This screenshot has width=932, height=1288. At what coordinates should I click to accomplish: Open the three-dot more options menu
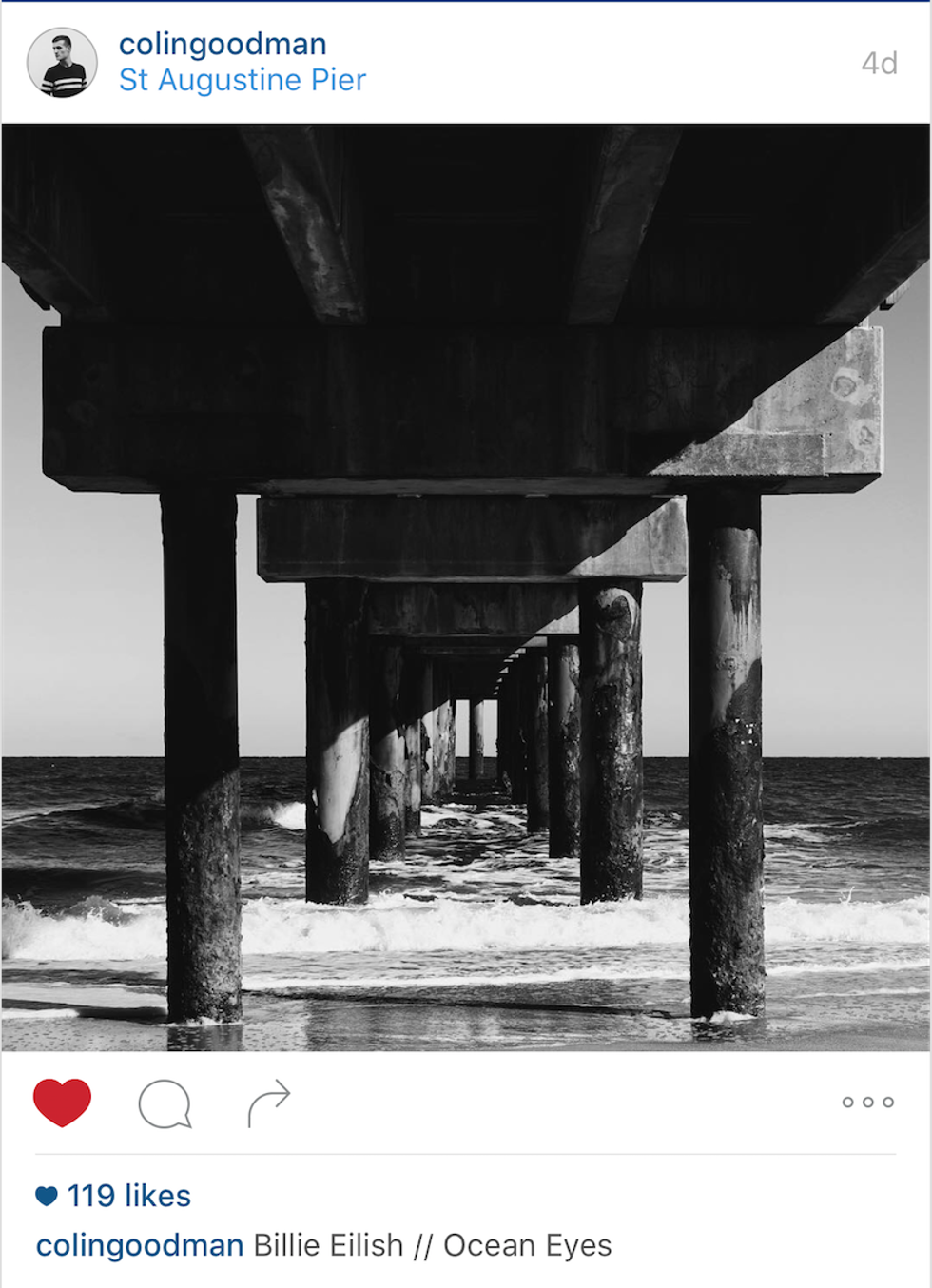coord(867,1103)
